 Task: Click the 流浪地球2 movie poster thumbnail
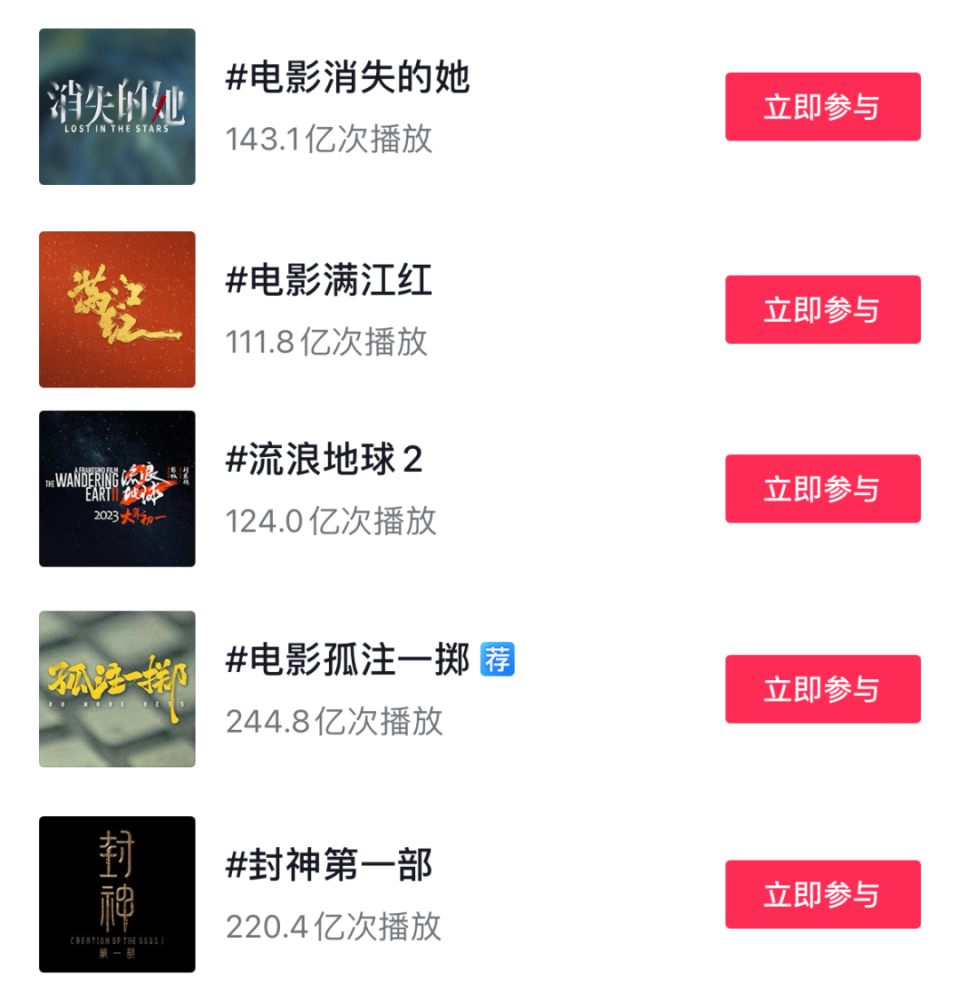(116, 488)
